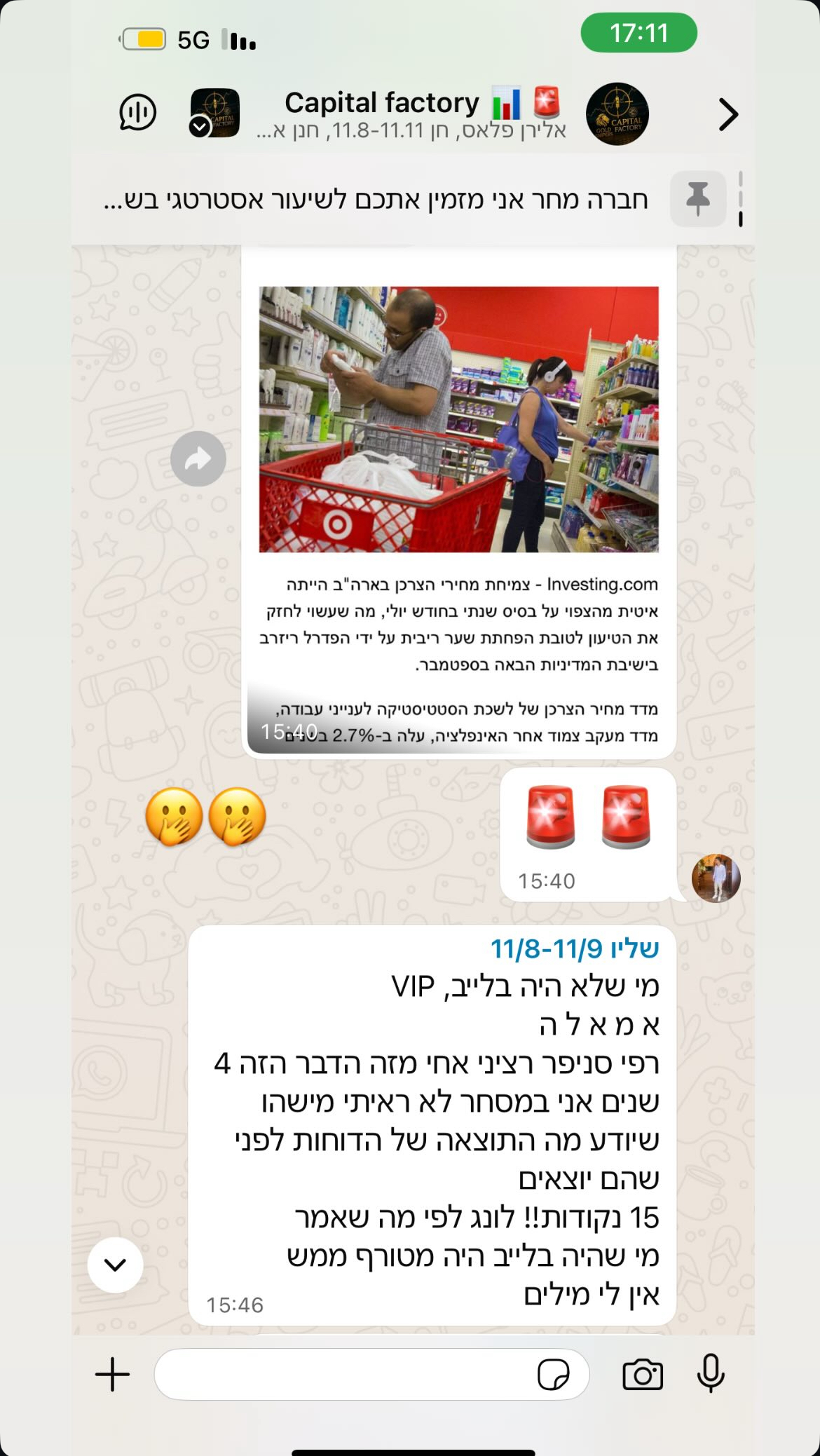
Task: Open the attachment plus menu
Action: click(x=113, y=1375)
